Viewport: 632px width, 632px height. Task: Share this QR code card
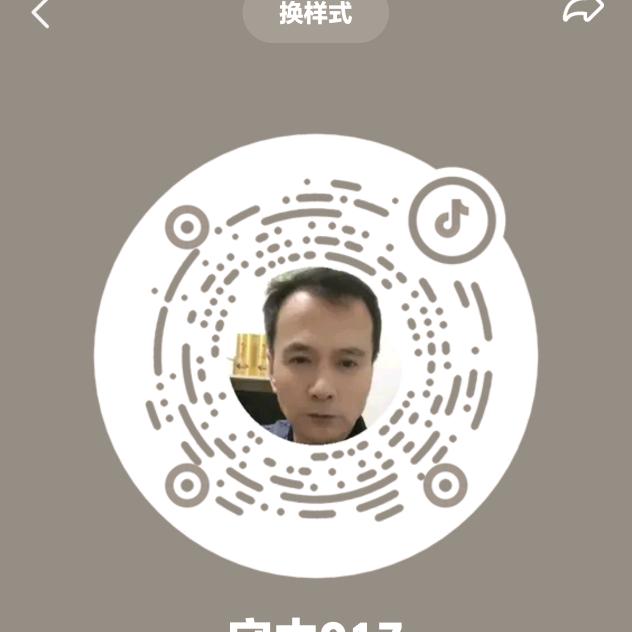pos(583,12)
